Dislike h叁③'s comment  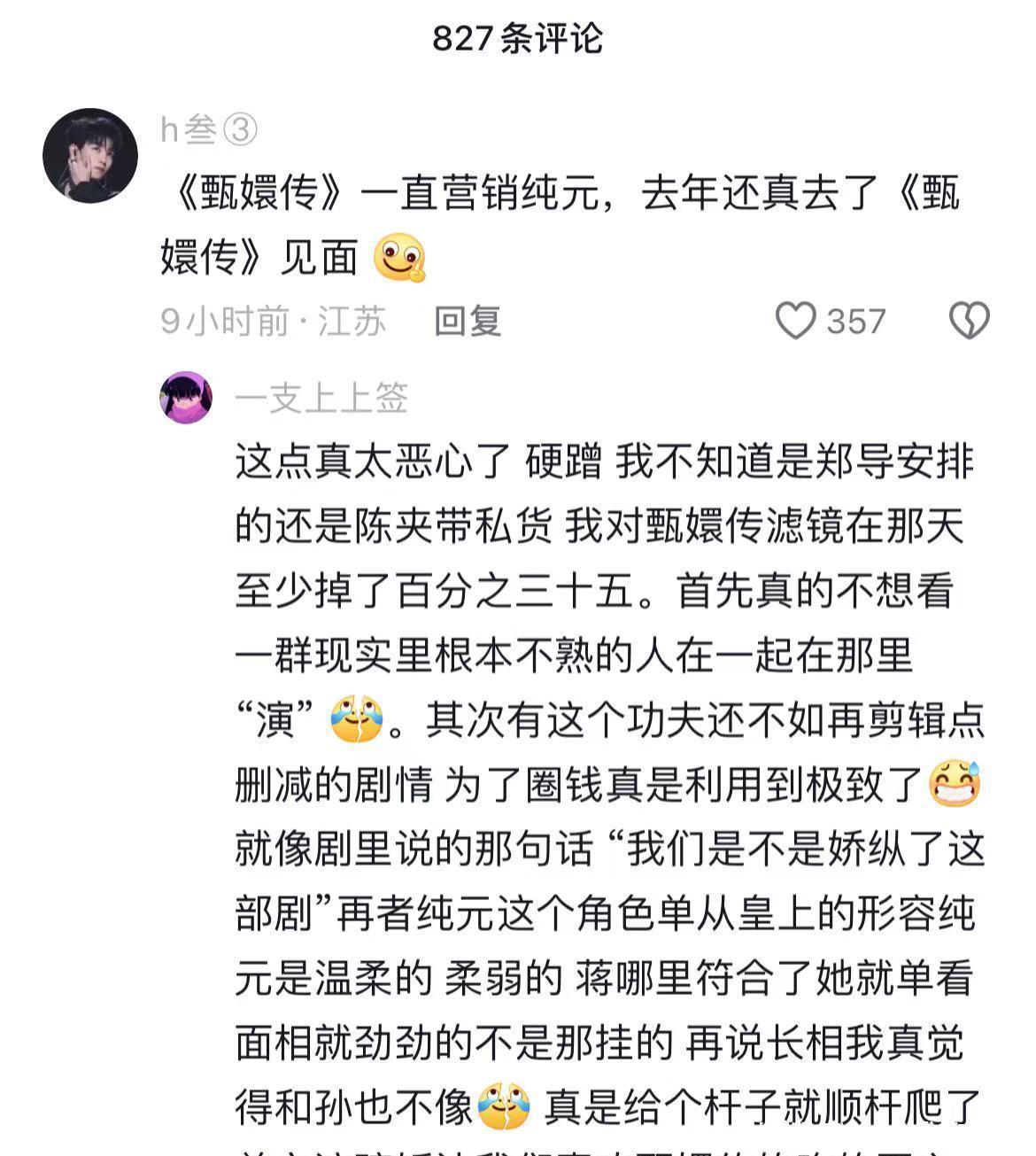tap(969, 321)
